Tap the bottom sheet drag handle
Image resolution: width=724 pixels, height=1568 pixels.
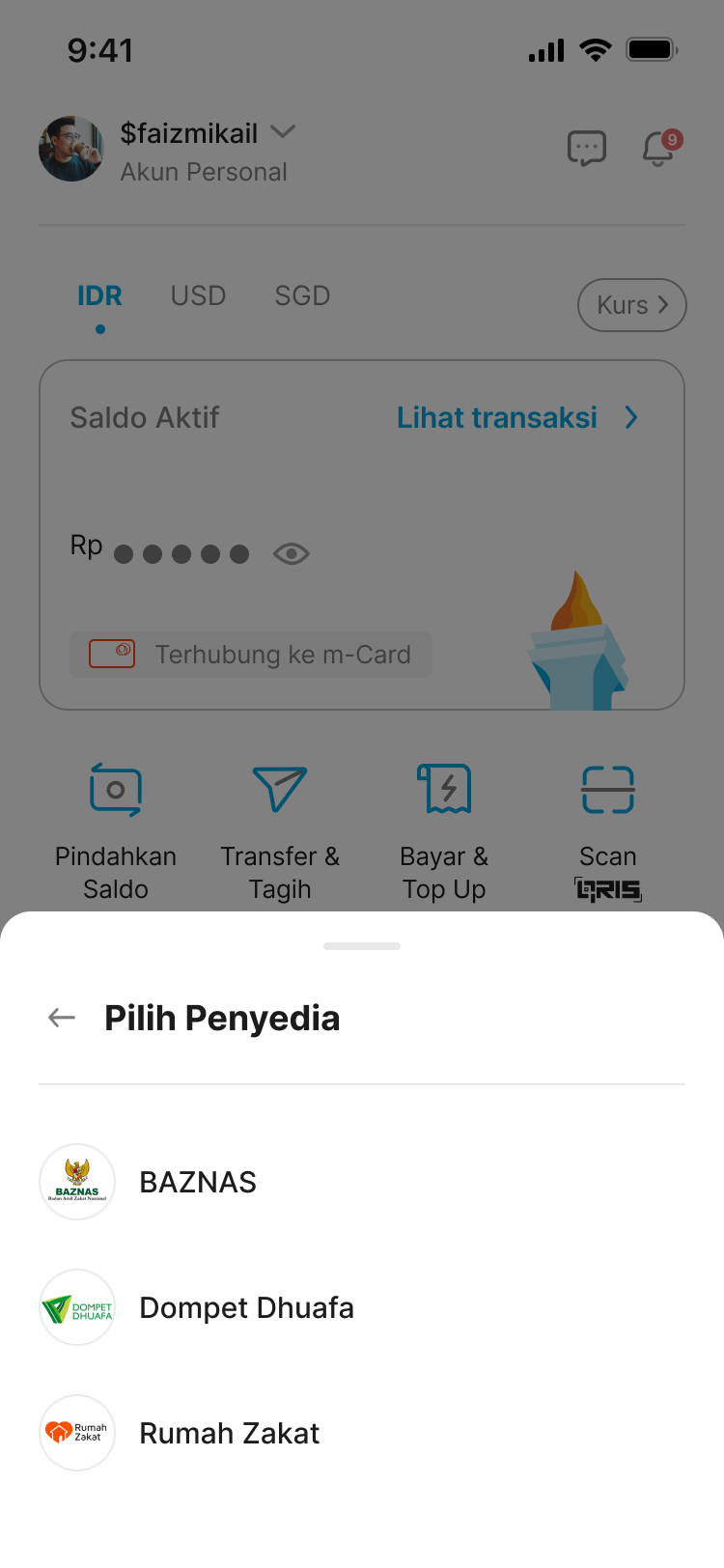[x=362, y=946]
